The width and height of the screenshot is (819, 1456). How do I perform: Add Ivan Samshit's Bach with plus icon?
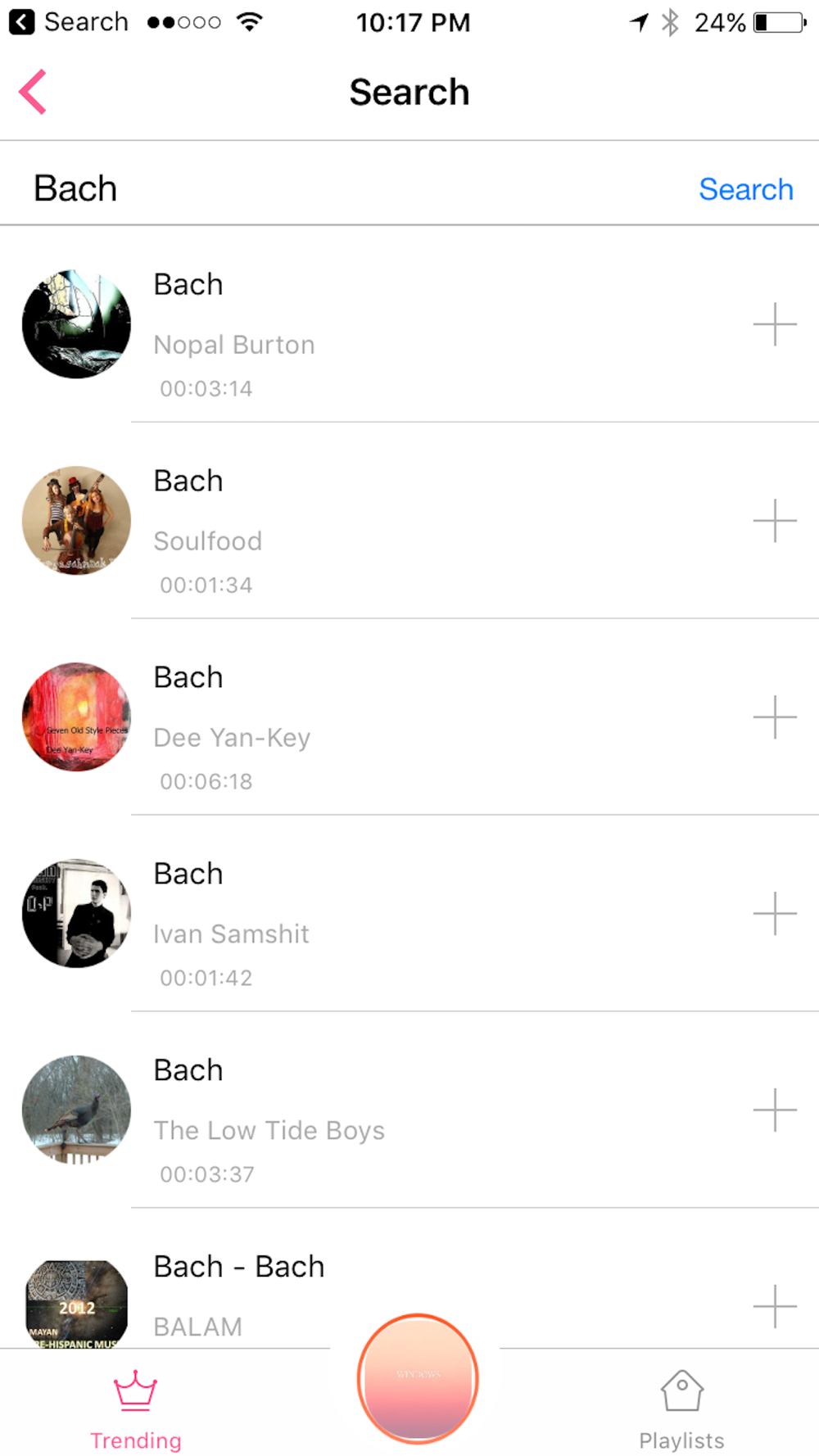(x=774, y=914)
